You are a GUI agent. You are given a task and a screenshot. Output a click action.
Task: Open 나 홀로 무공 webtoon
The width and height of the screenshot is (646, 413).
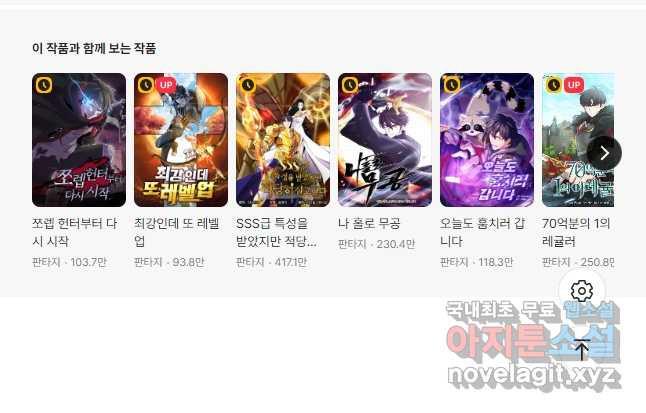point(385,139)
